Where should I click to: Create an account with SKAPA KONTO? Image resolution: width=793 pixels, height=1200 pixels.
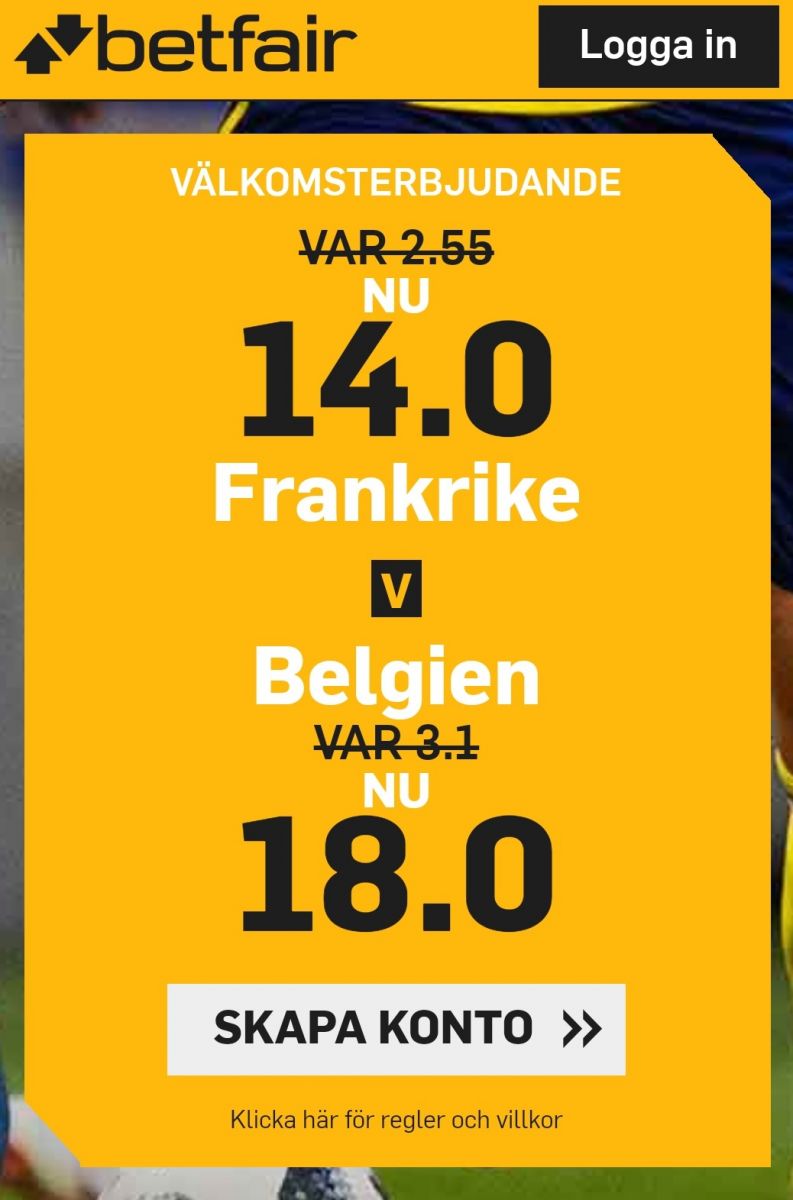tap(396, 1029)
